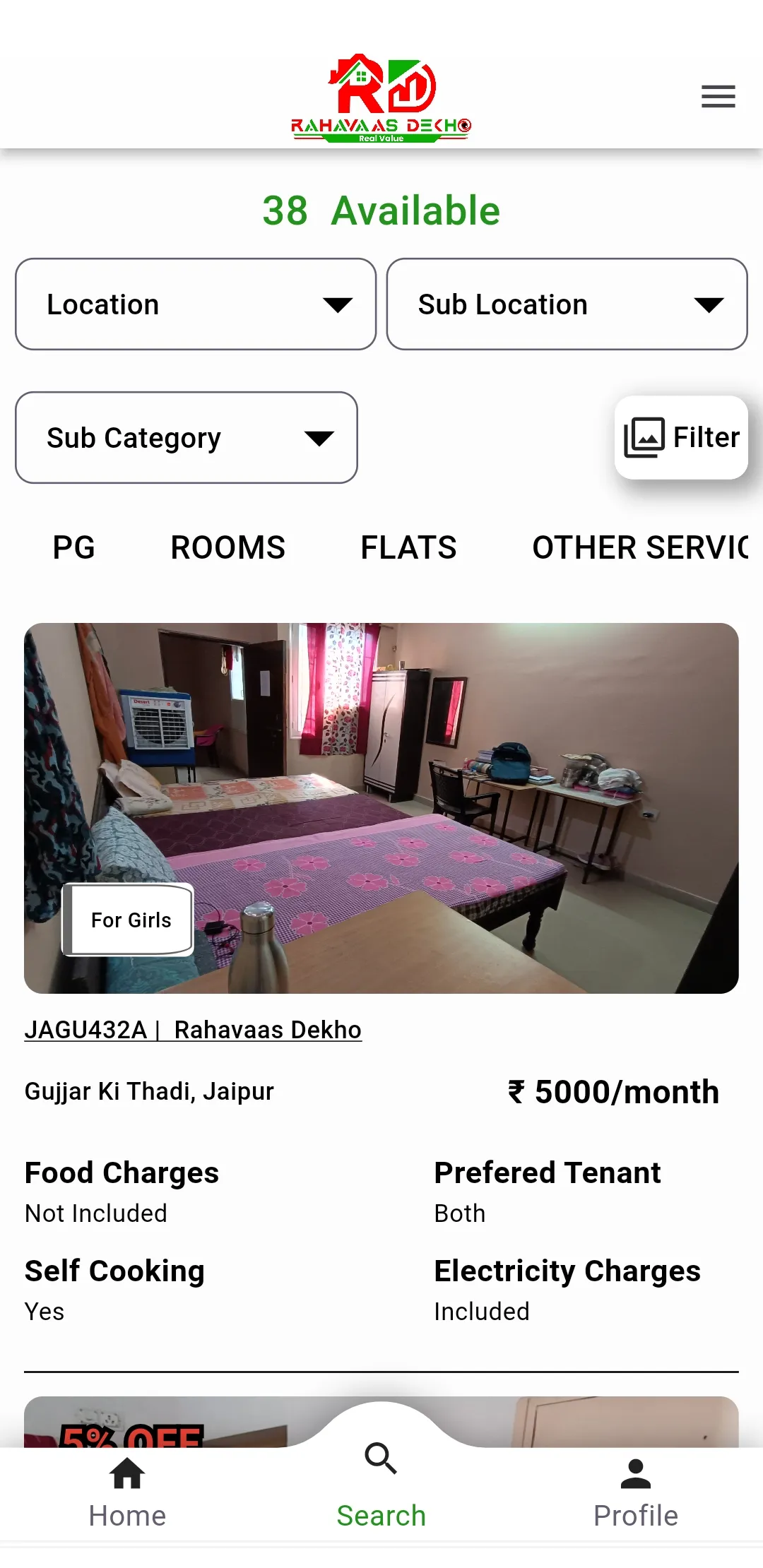This screenshot has height=1568, width=763.
Task: Expand the Sub Location dropdown
Action: tap(567, 304)
